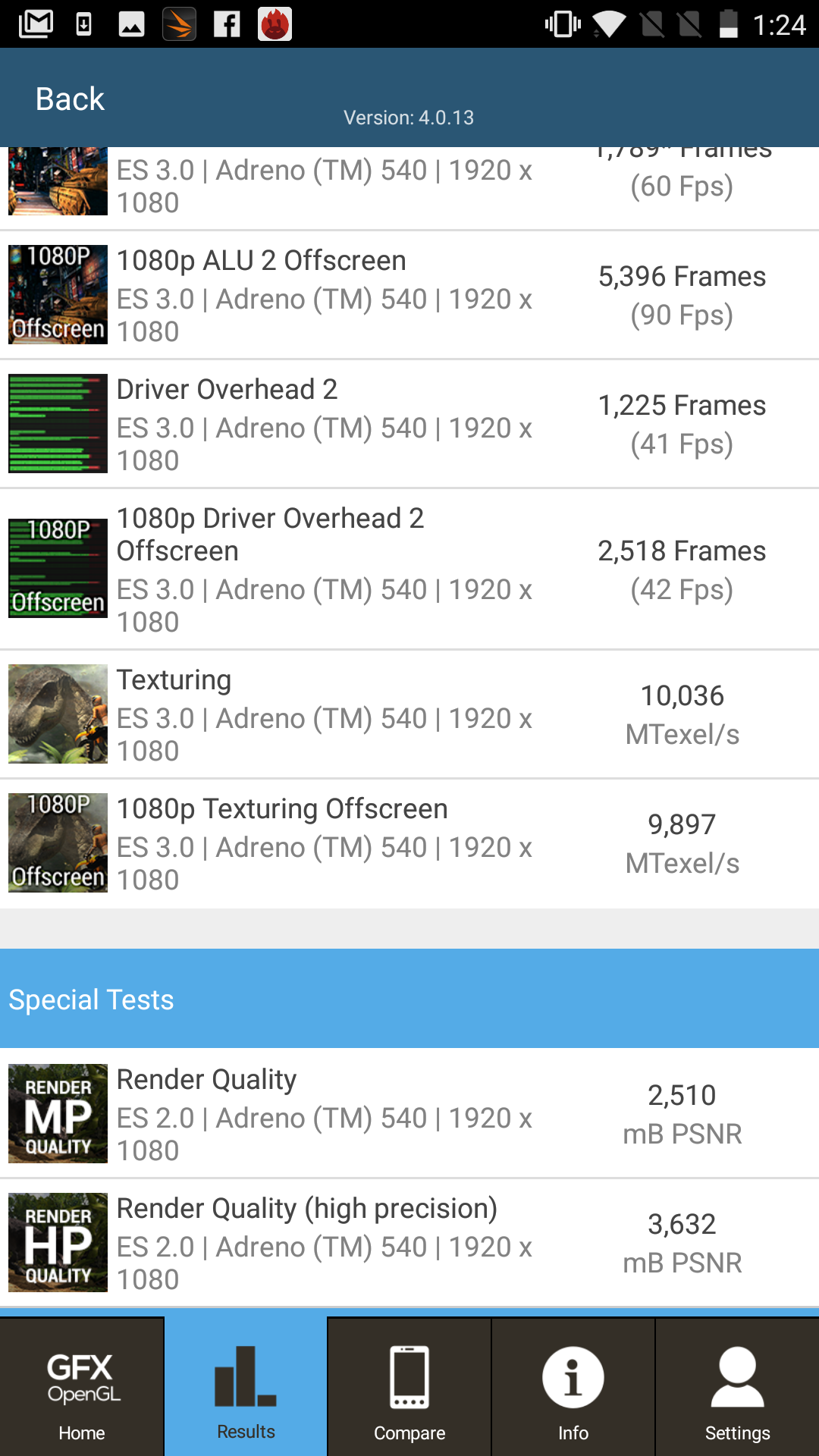
Task: Open the Driver Overhead 2 result
Action: (409, 424)
